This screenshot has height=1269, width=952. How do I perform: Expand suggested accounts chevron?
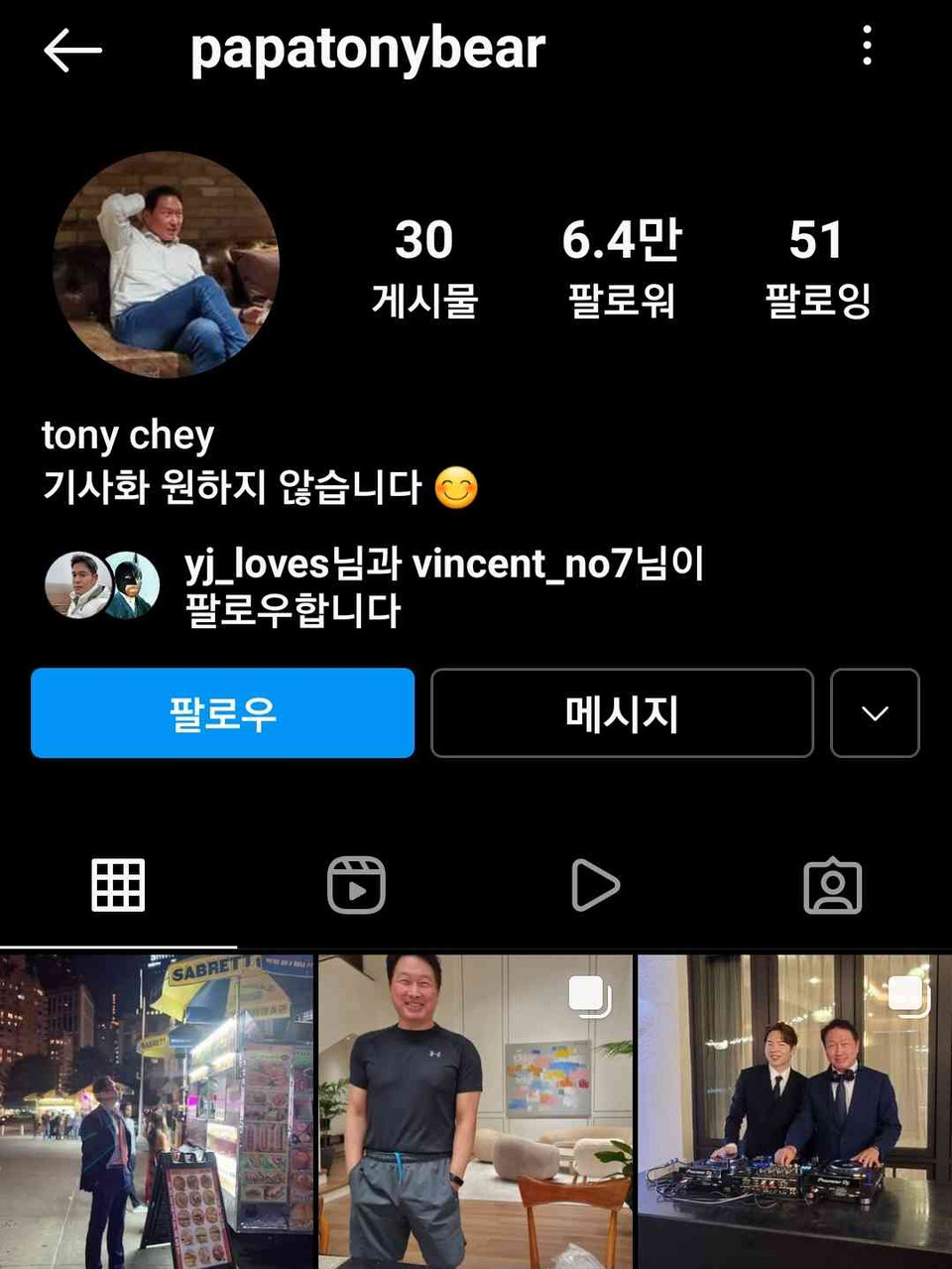875,713
